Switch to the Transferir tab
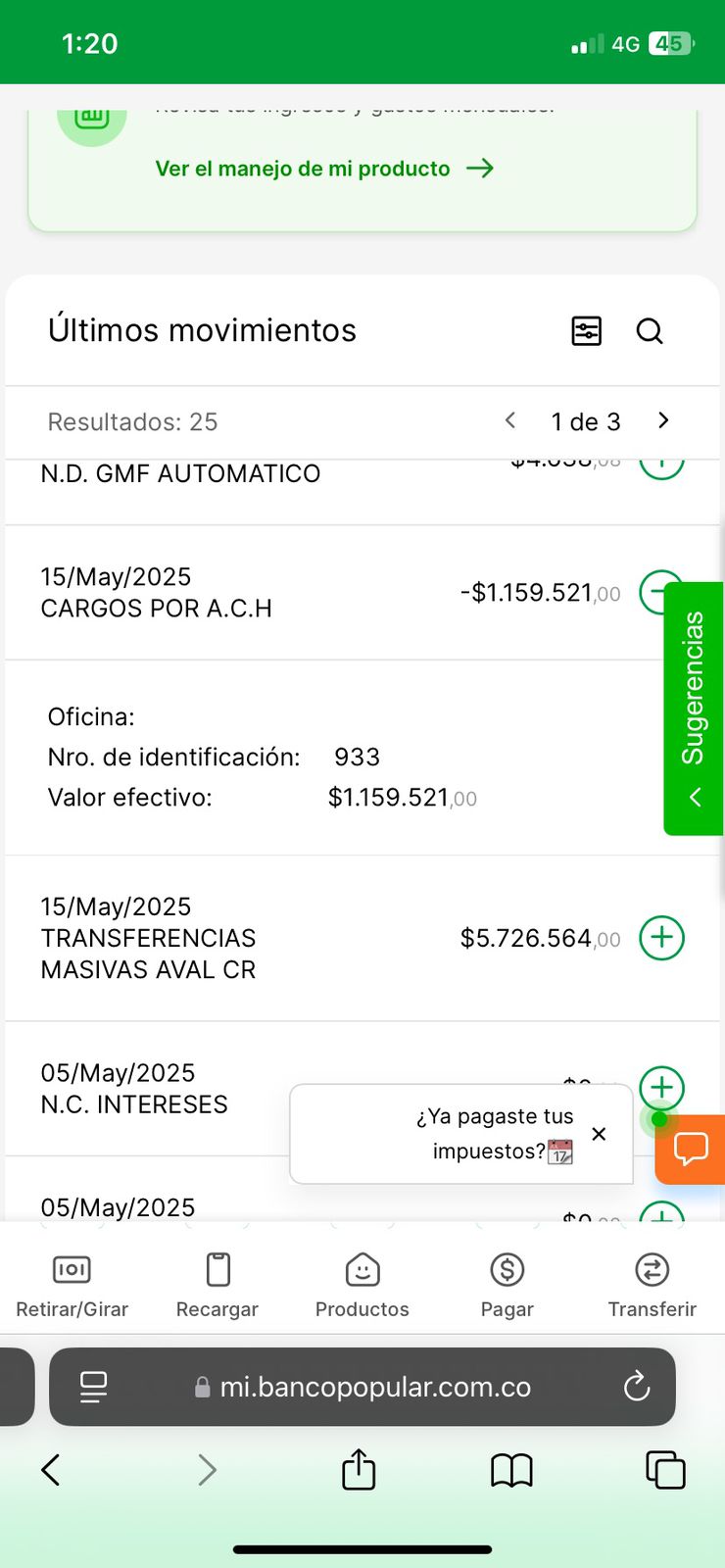Viewport: 725px width, 1568px height. tap(652, 1286)
